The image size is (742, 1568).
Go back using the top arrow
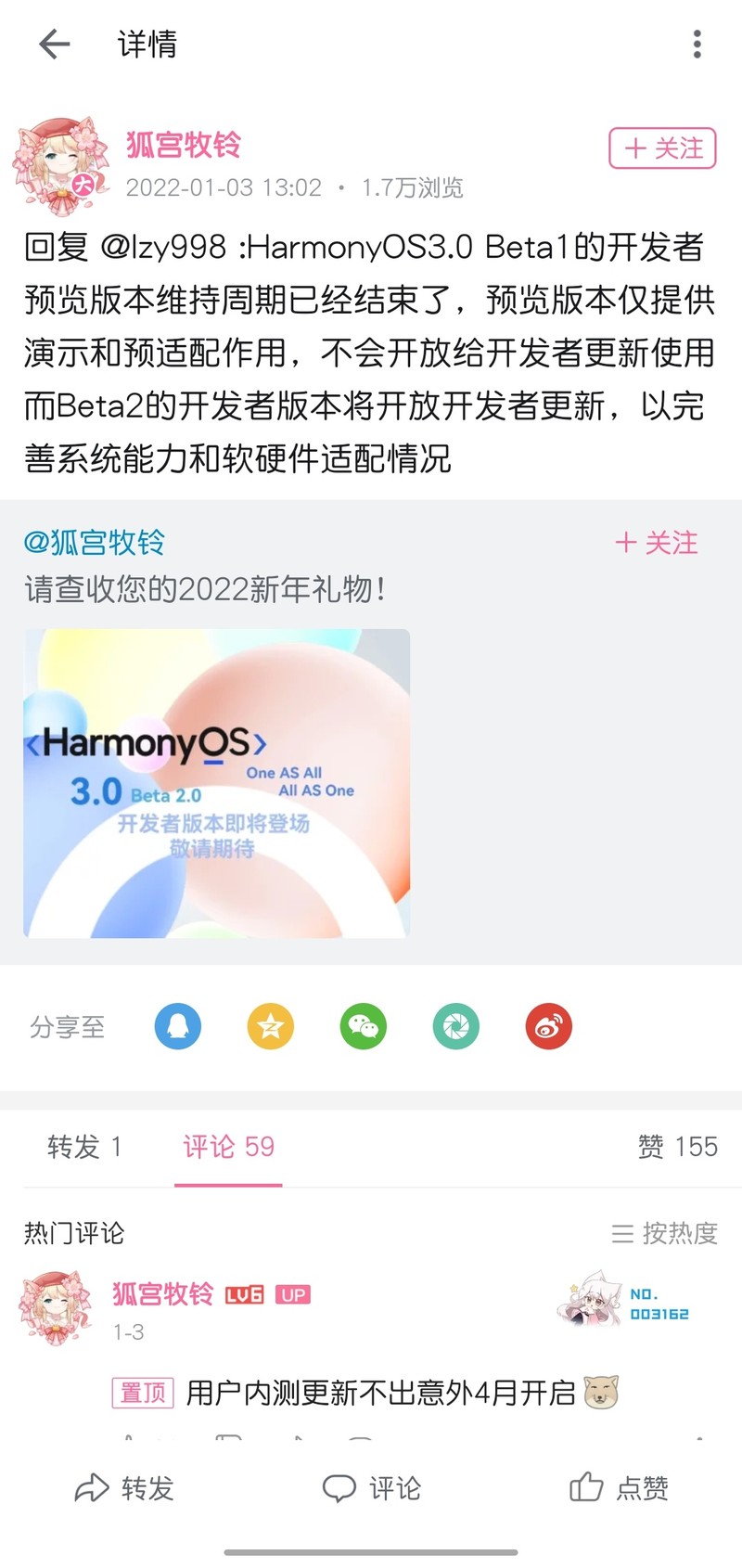point(55,44)
